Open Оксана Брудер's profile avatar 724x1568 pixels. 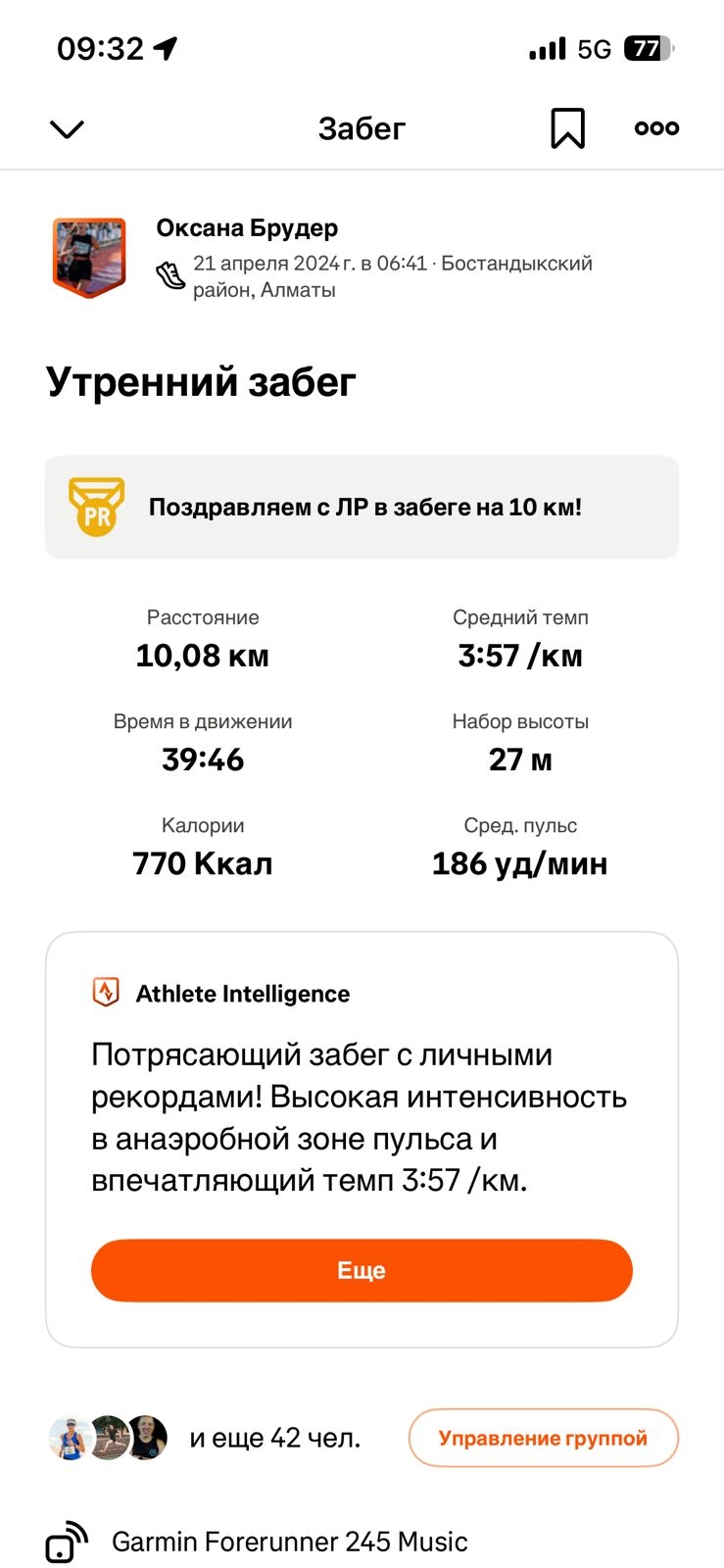pos(89,257)
